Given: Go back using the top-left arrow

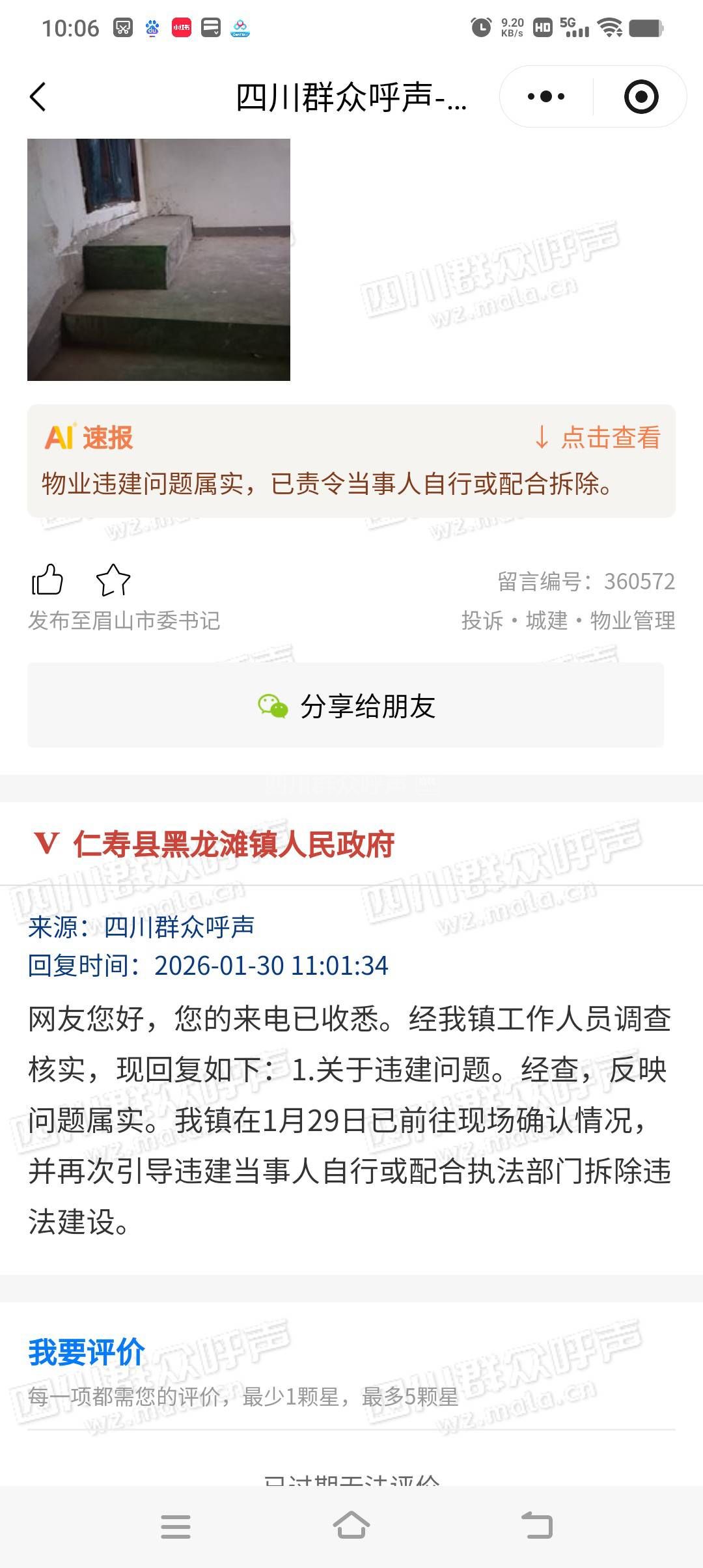Looking at the screenshot, I should pos(38,97).
